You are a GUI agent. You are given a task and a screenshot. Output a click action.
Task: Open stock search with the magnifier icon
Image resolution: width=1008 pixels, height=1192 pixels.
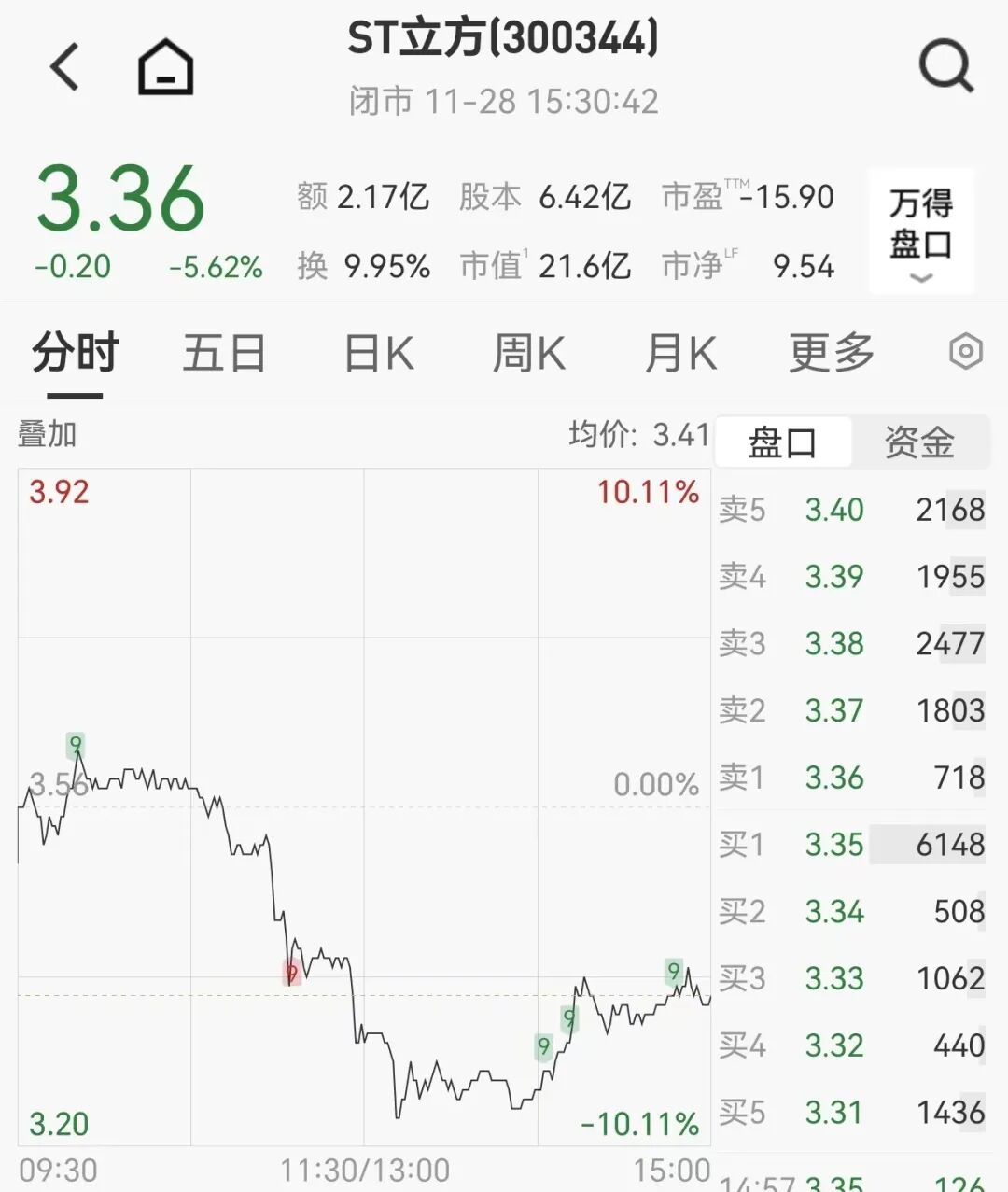click(946, 65)
